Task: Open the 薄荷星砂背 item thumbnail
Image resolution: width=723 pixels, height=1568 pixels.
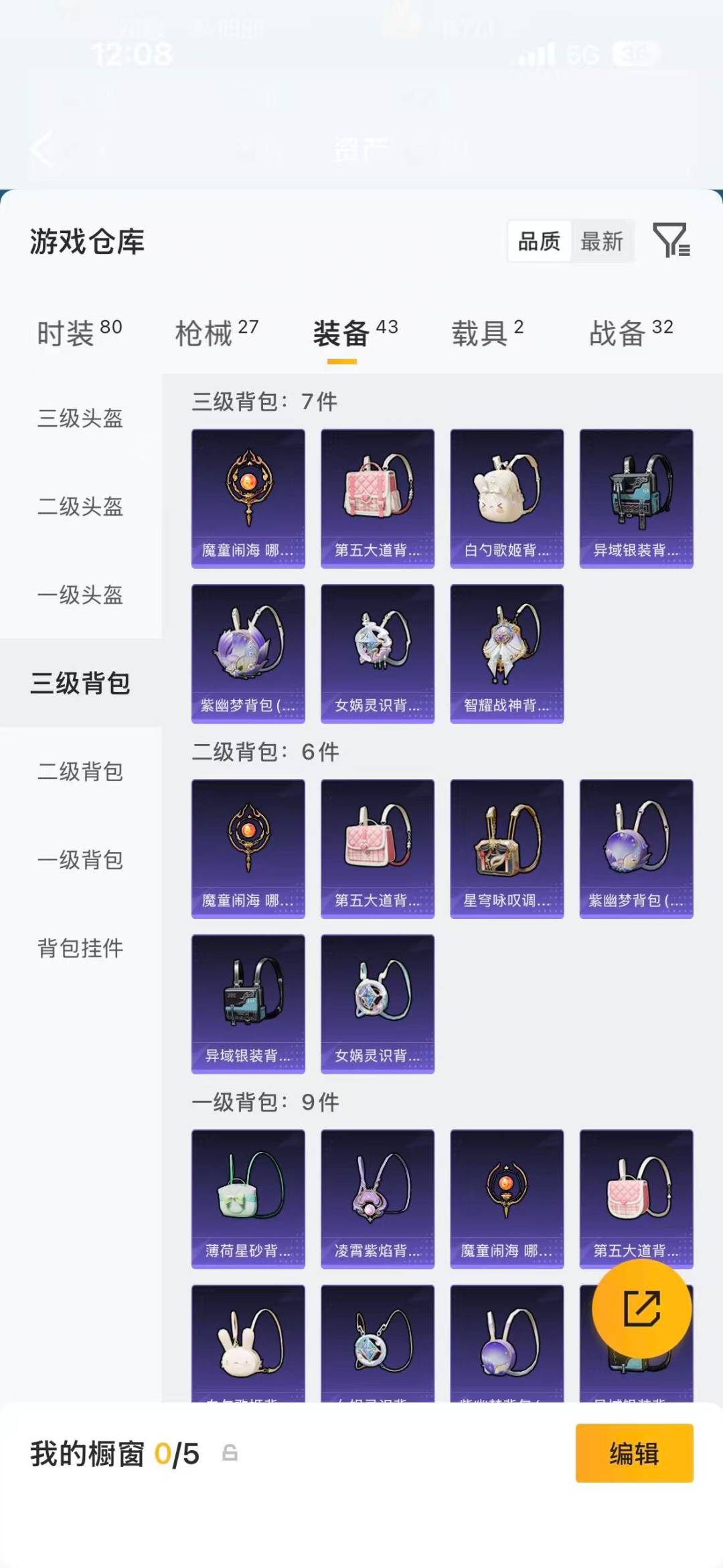Action: click(x=248, y=1200)
